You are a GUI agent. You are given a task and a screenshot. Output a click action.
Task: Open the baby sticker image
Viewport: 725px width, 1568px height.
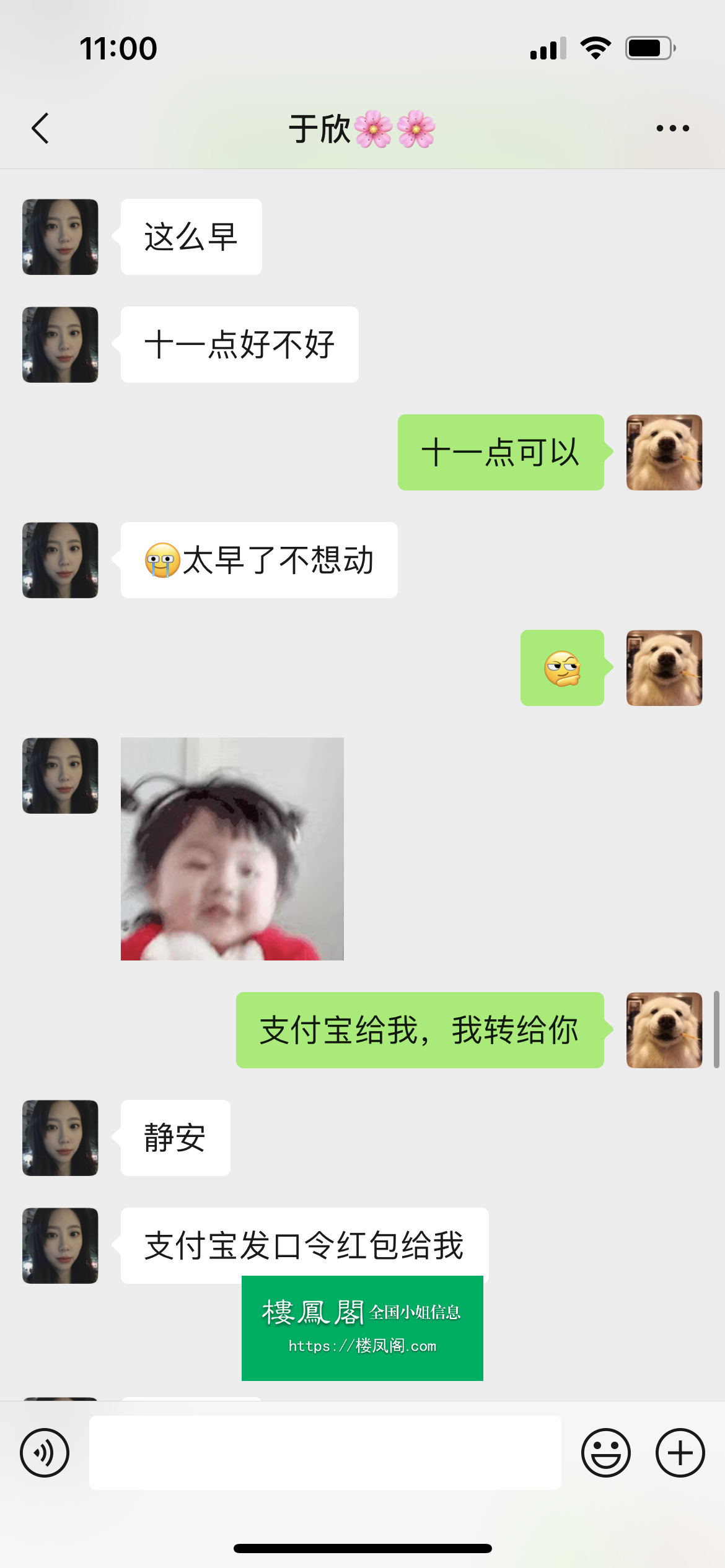(232, 848)
